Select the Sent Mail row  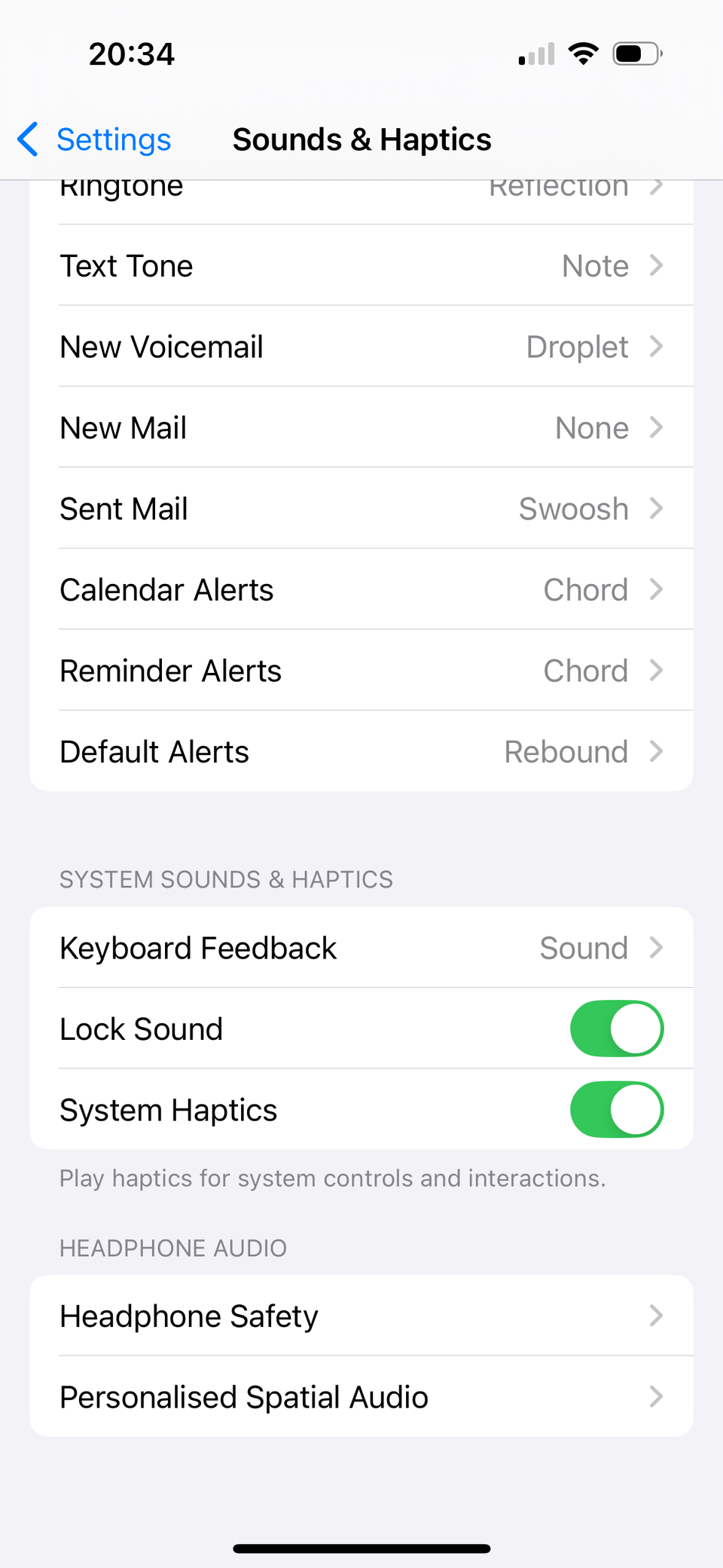point(361,509)
